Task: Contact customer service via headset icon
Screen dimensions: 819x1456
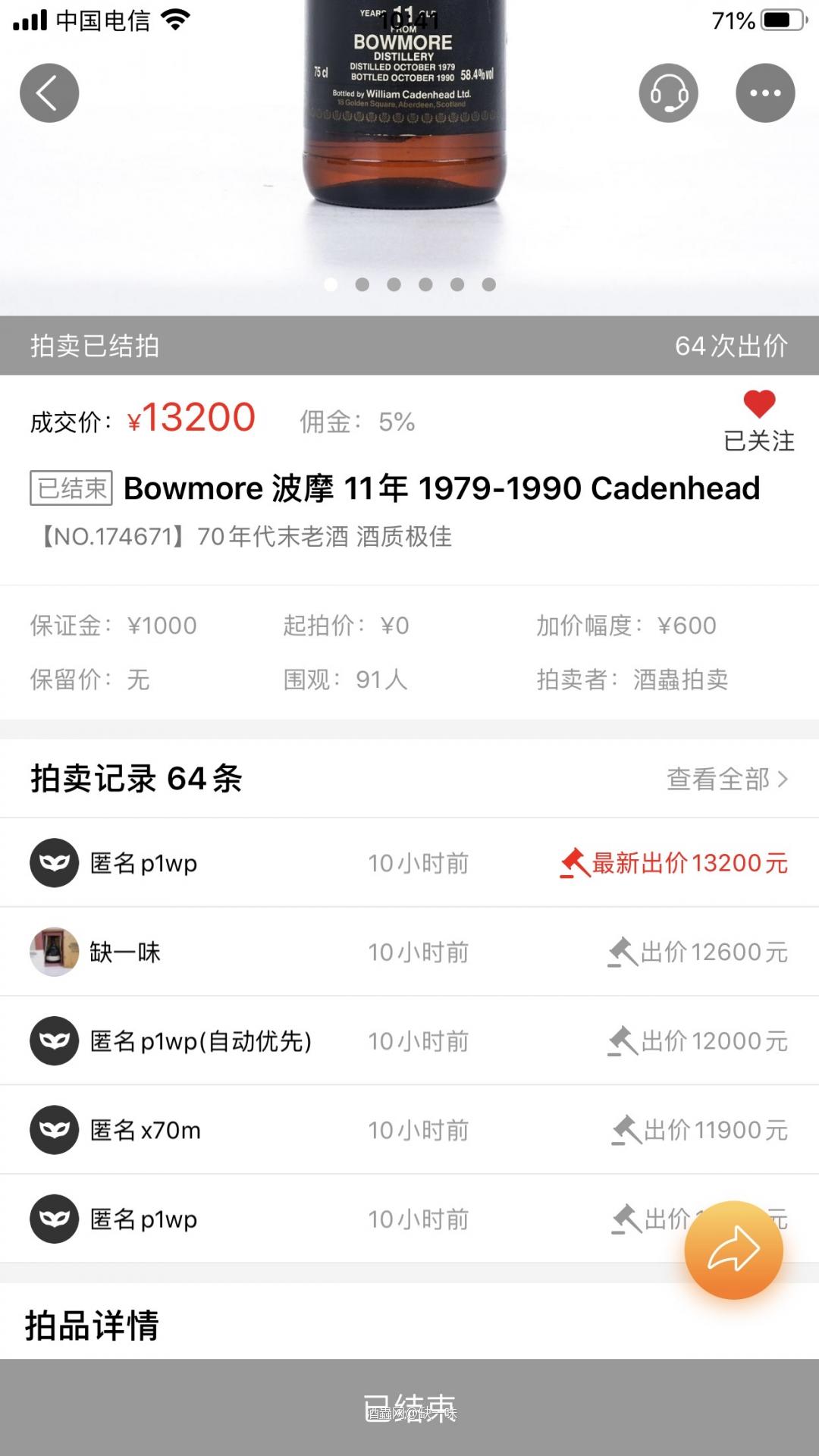Action: 668,93
